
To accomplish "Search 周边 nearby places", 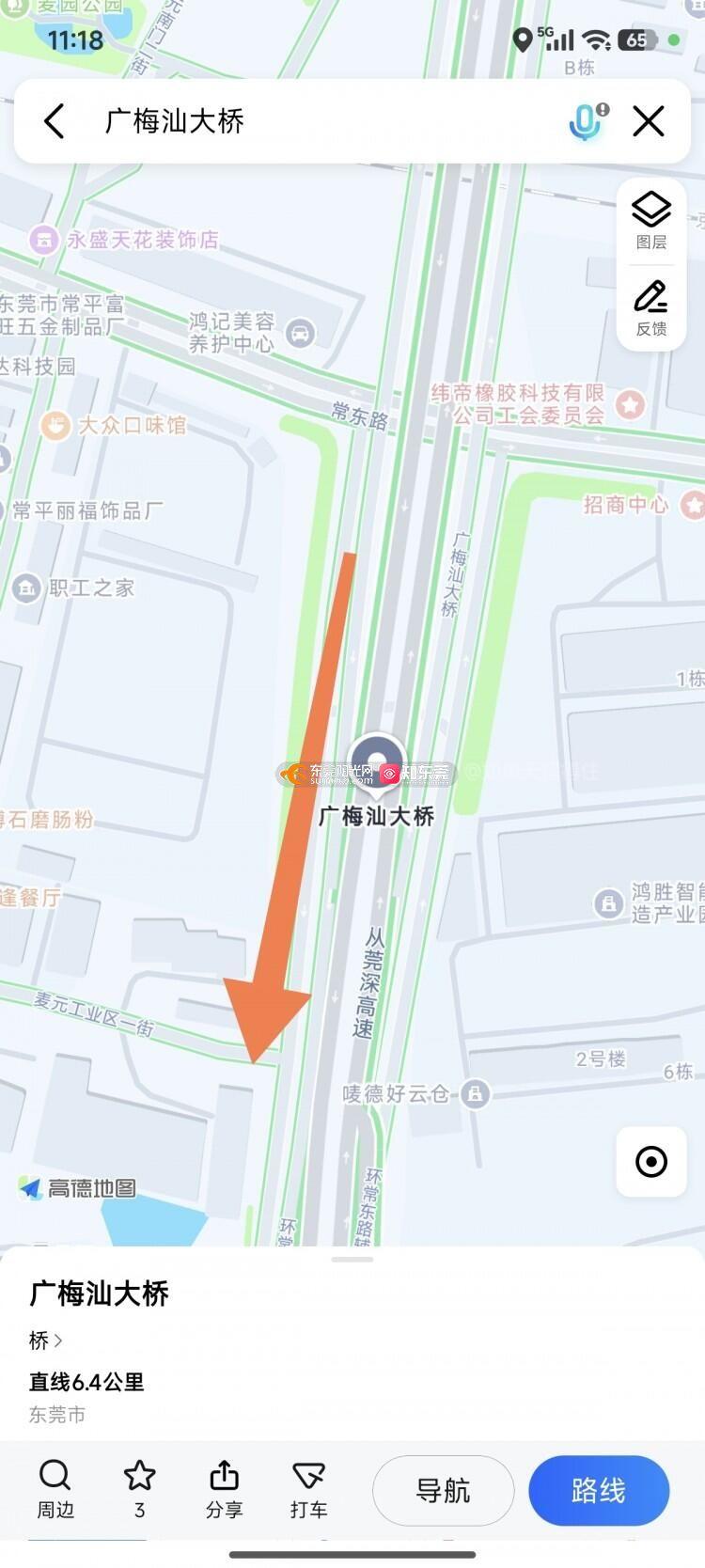I will (55, 1488).
